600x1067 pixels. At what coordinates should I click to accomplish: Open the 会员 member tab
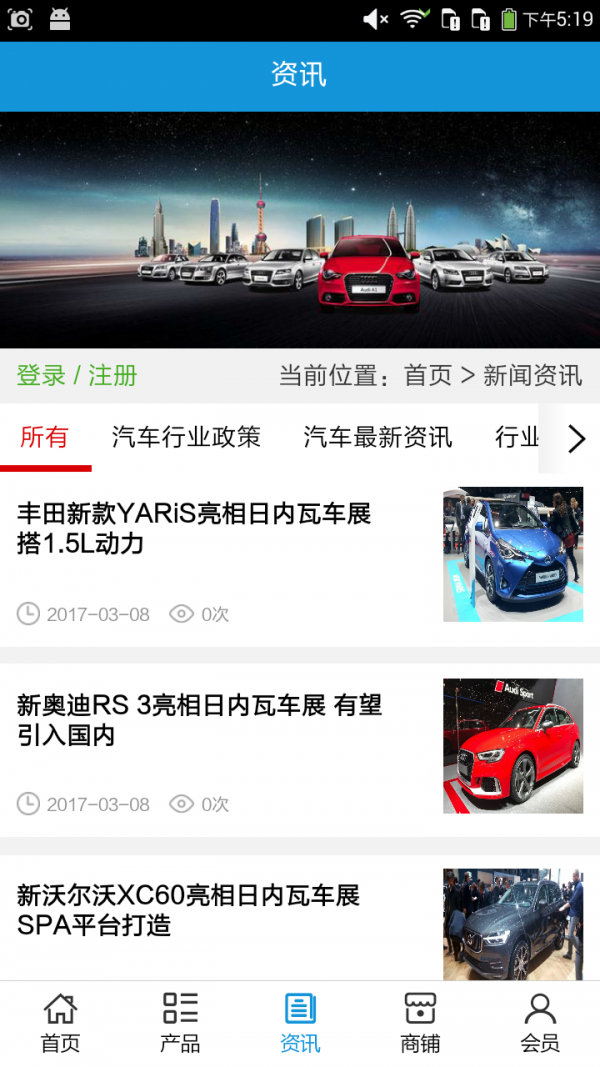coord(540,1023)
